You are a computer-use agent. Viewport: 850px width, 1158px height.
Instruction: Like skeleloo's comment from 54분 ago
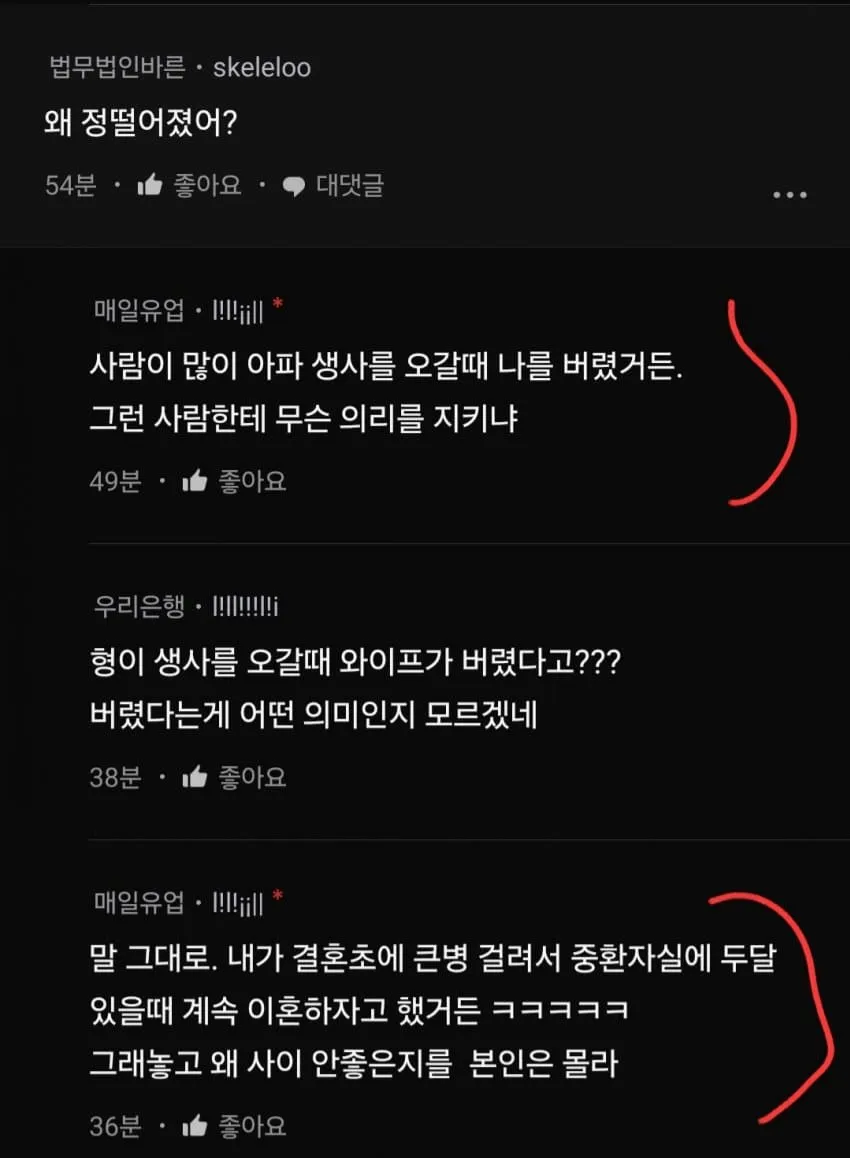click(189, 185)
